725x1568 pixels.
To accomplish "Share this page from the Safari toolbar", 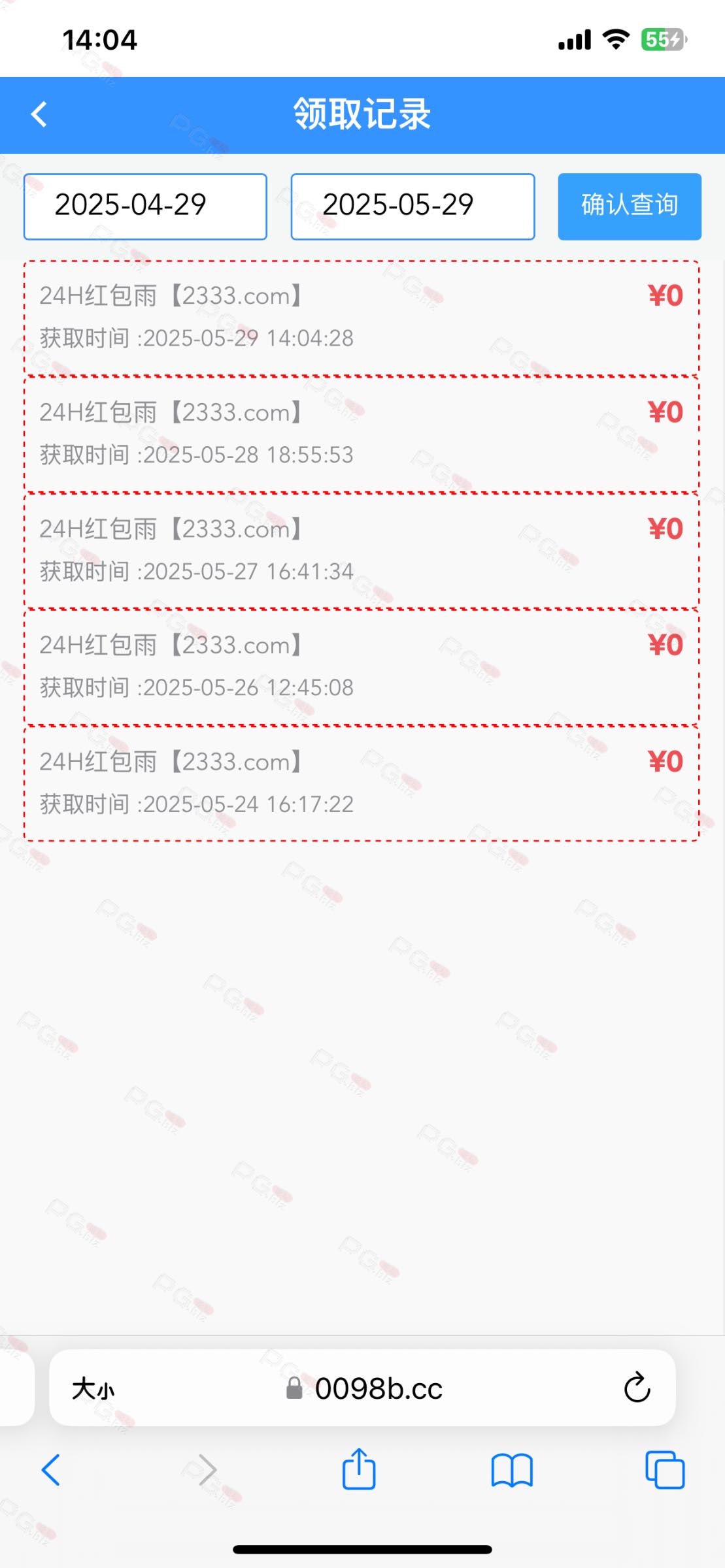I will click(359, 1470).
